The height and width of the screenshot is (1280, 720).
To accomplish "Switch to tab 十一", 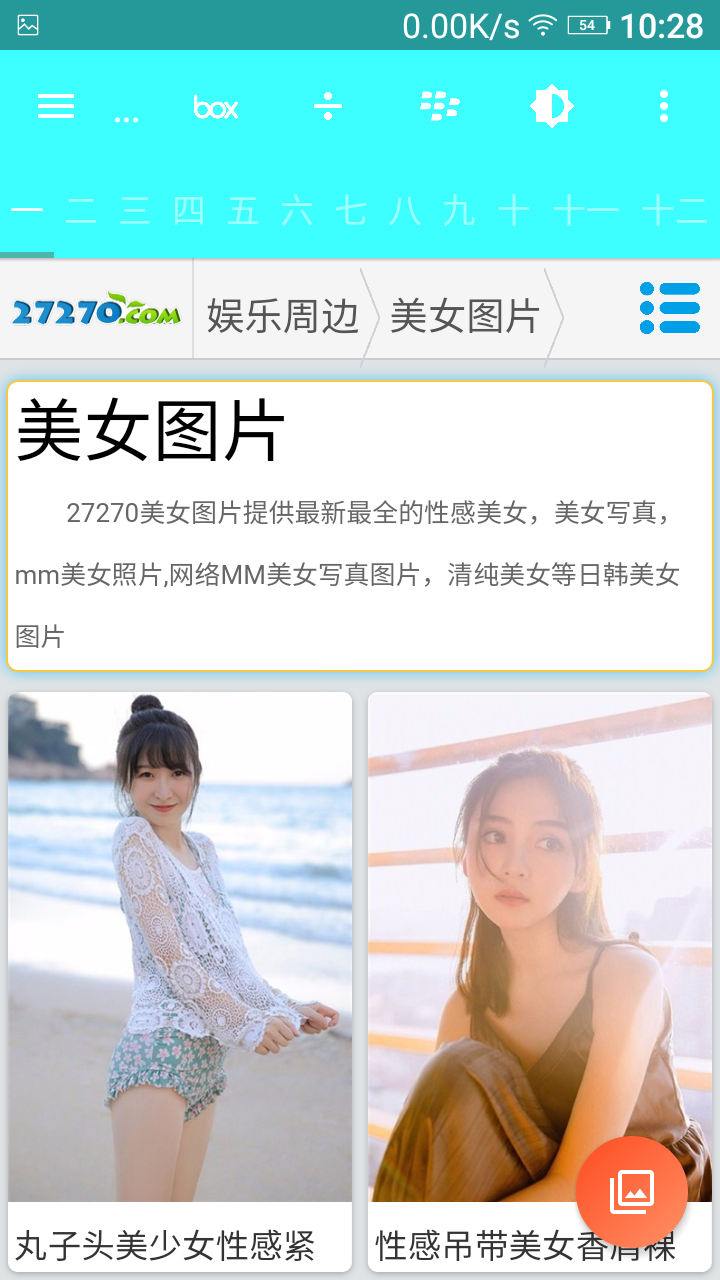I will (586, 211).
